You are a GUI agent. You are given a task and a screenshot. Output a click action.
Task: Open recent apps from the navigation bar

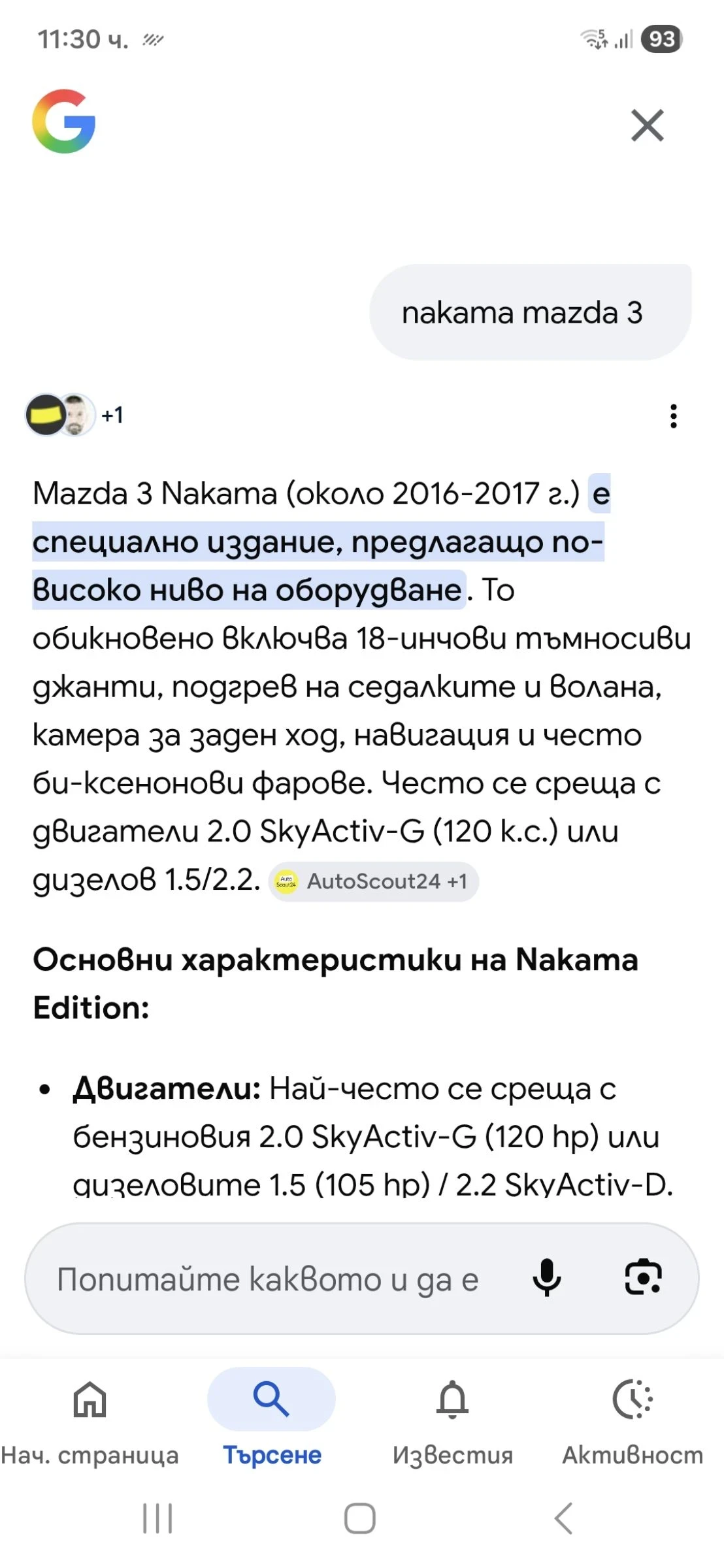157,1518
